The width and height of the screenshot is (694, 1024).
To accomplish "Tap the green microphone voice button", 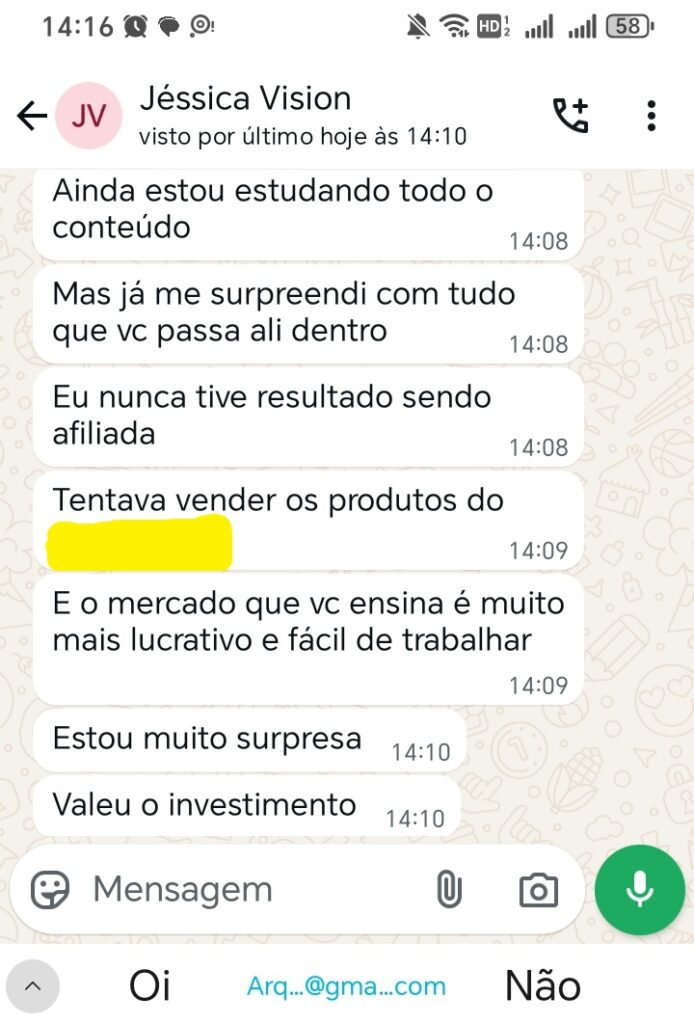I will click(x=640, y=889).
